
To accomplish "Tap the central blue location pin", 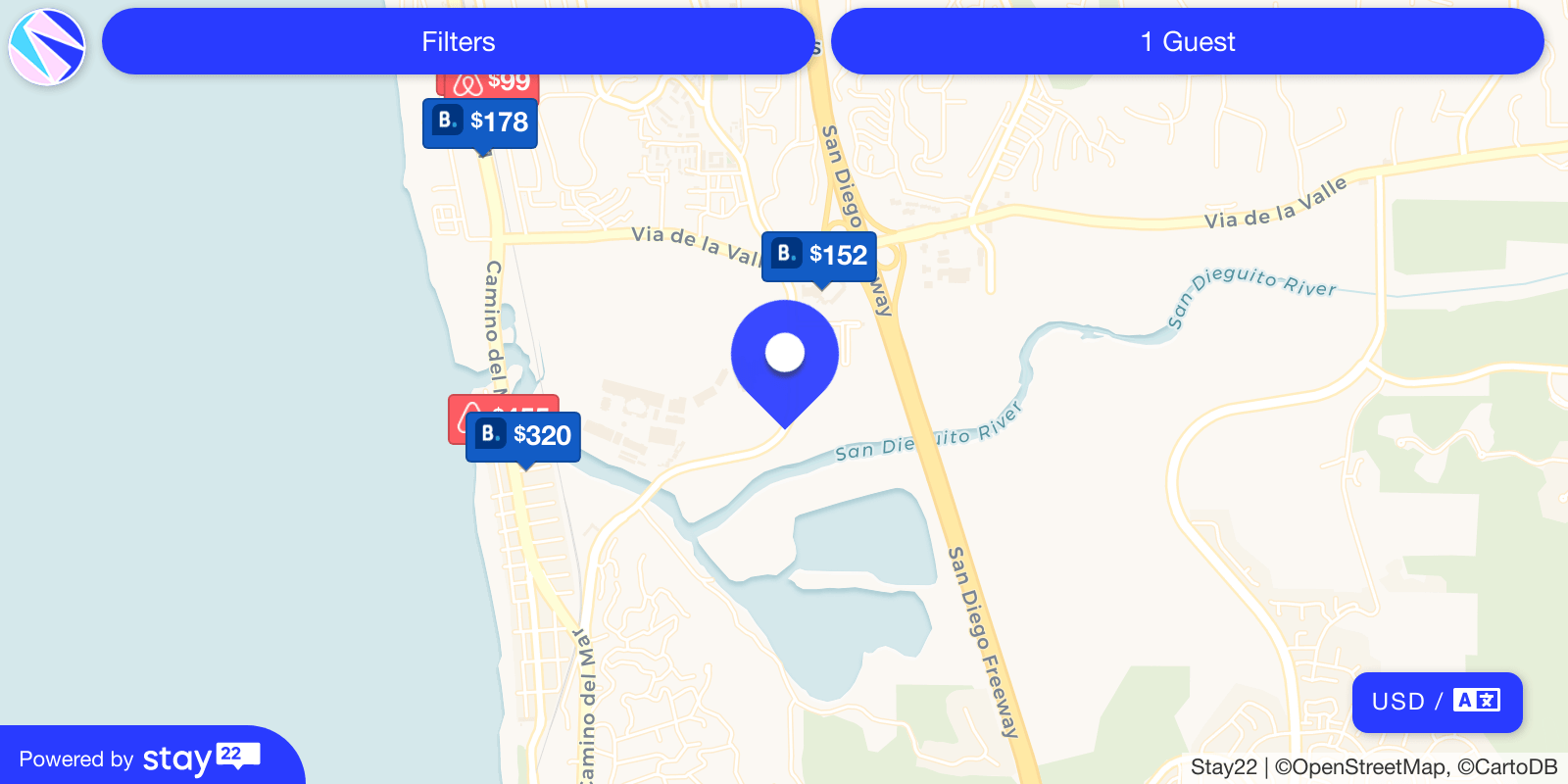I will tap(784, 355).
